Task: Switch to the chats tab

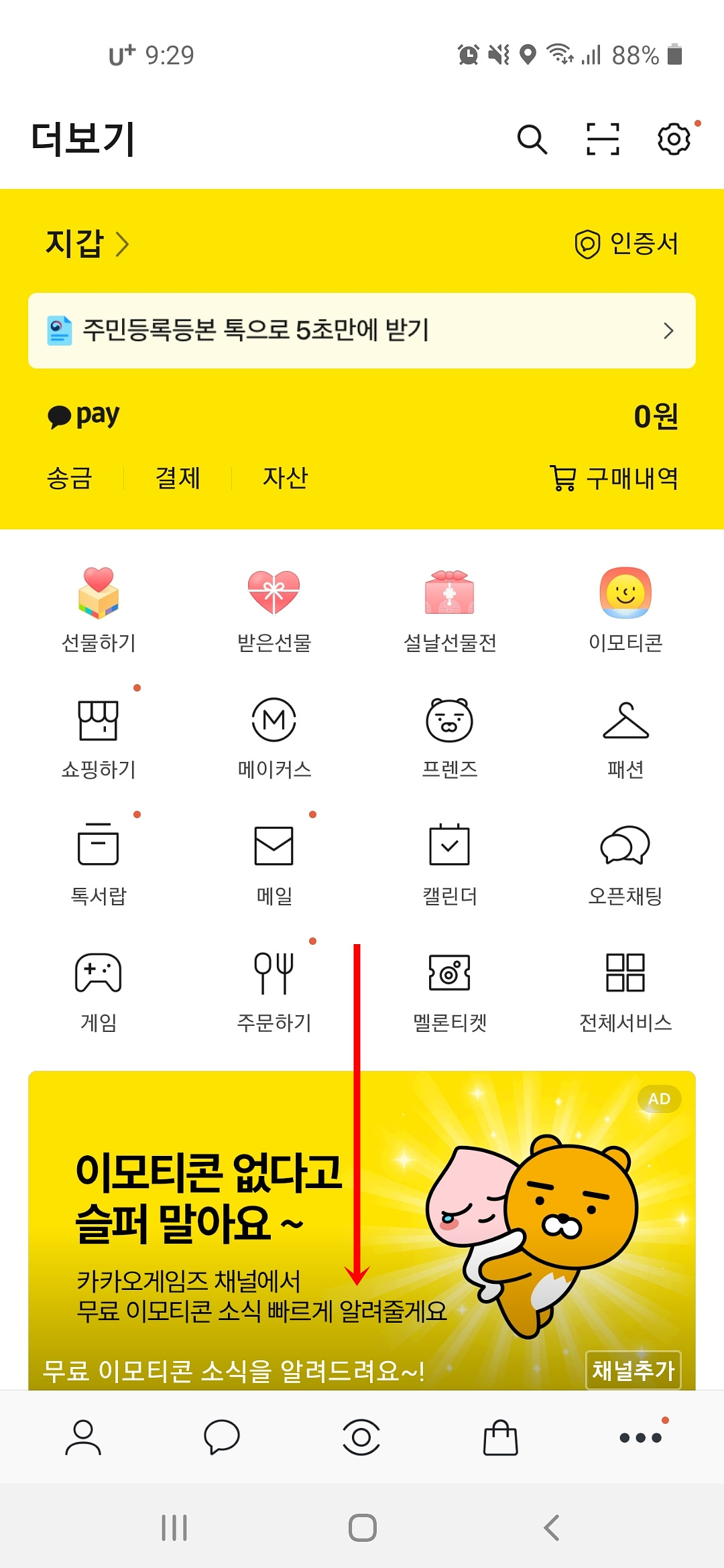Action: (x=223, y=1438)
